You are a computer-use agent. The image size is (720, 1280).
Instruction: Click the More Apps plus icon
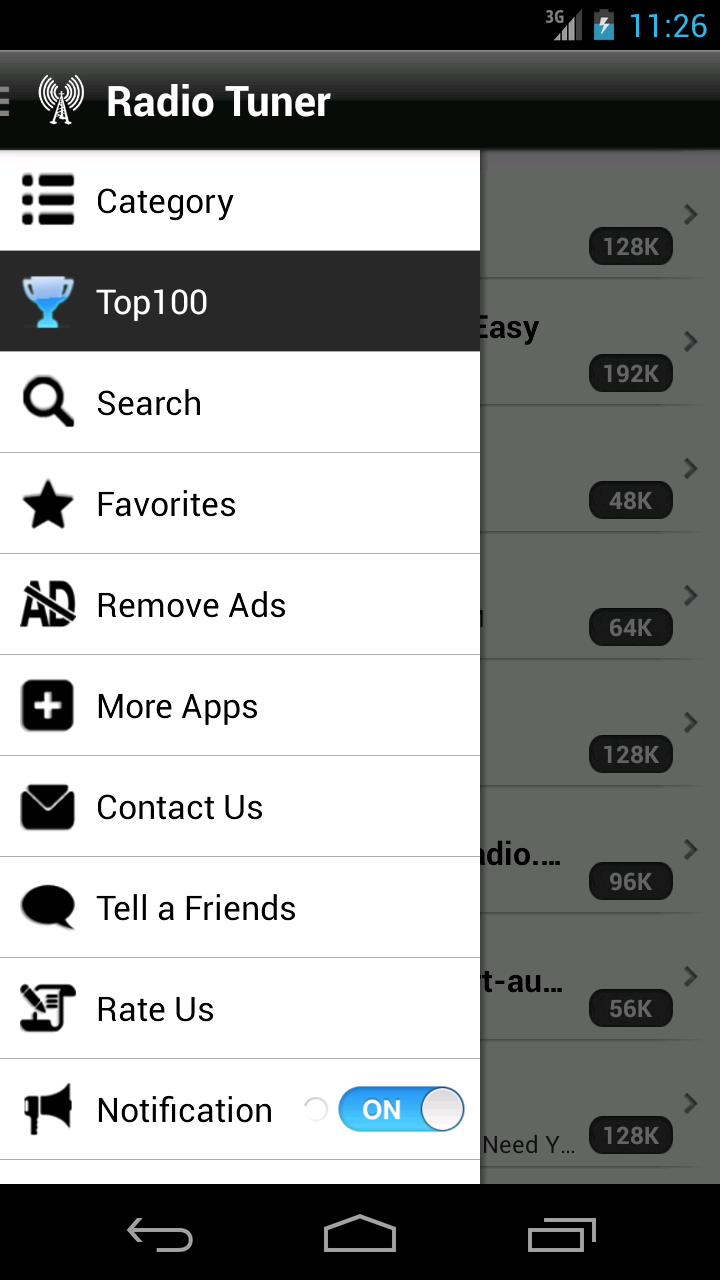(x=47, y=705)
